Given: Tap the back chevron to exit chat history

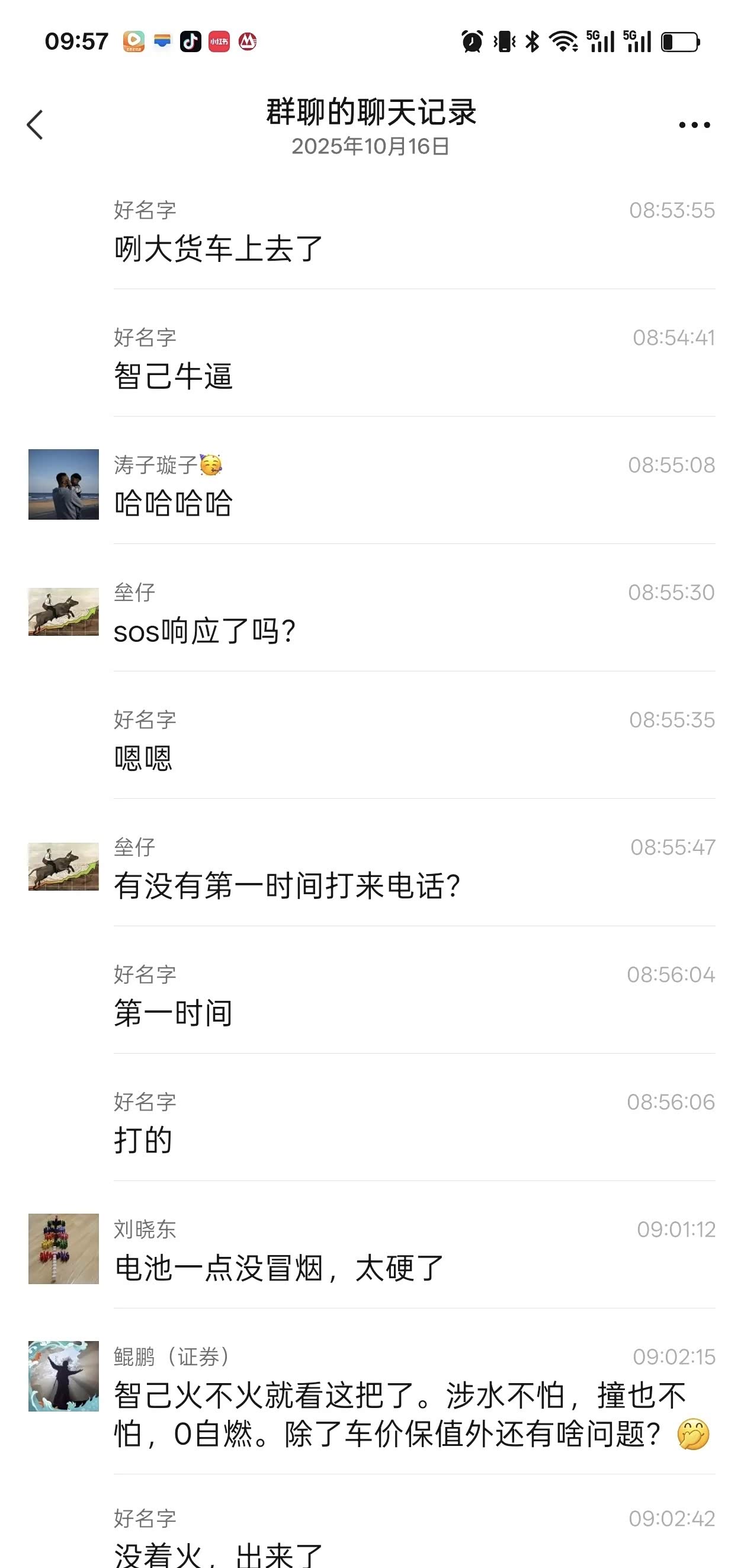Looking at the screenshot, I should point(35,124).
